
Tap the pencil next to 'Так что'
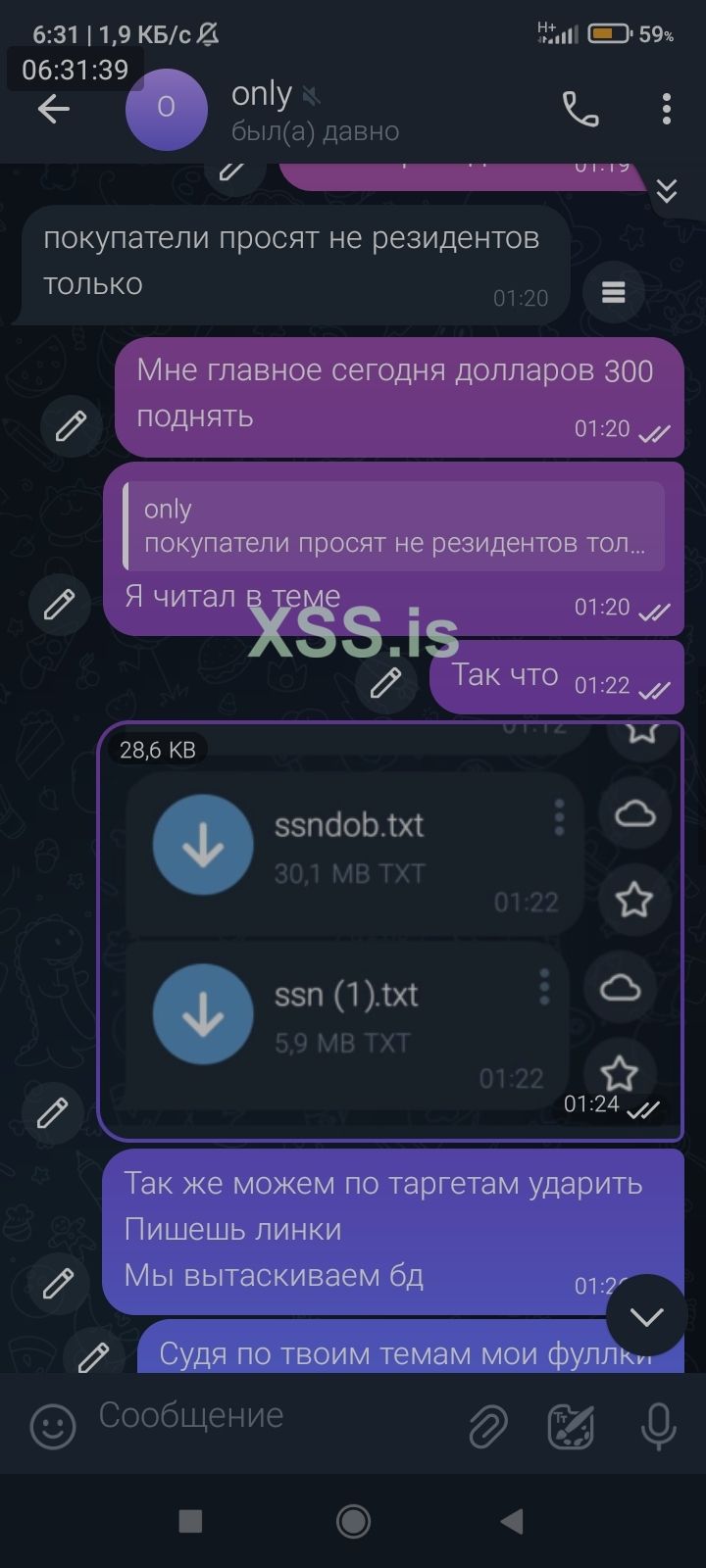click(386, 681)
